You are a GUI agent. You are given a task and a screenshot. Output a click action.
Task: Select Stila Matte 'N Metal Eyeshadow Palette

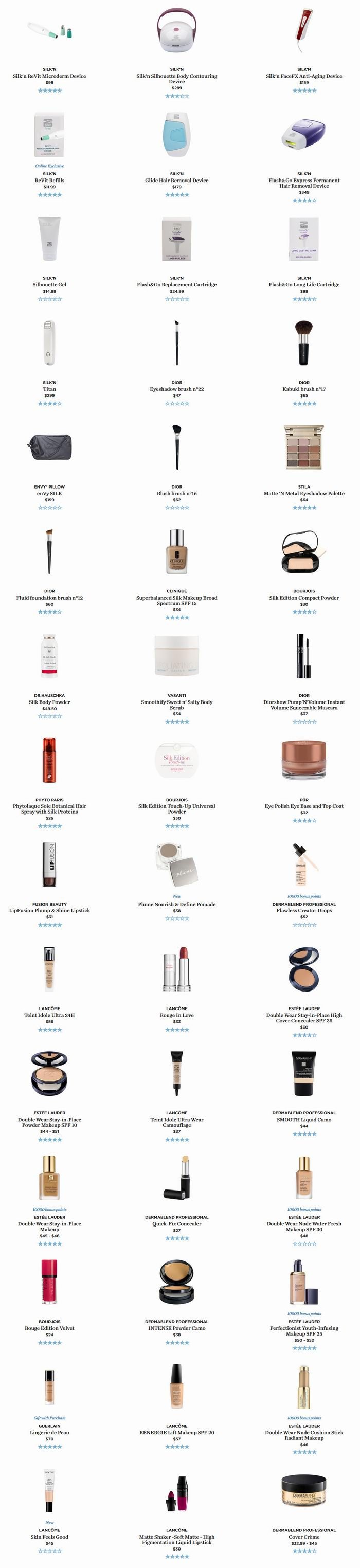coord(303,493)
